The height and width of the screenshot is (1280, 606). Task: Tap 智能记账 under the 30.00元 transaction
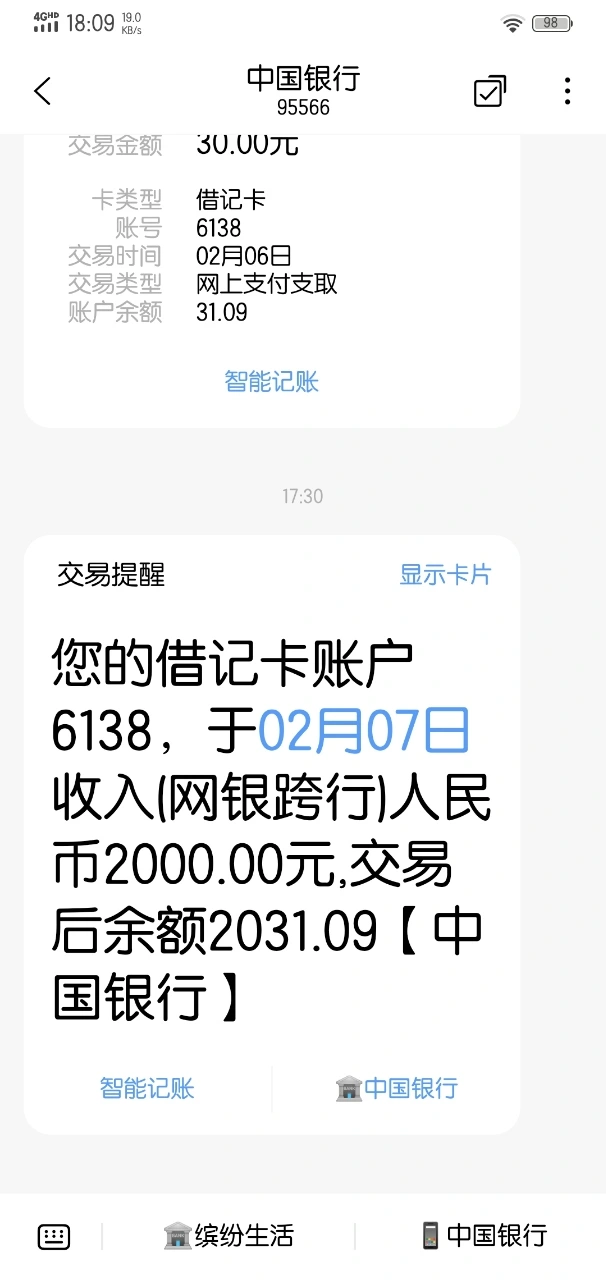[x=271, y=381]
